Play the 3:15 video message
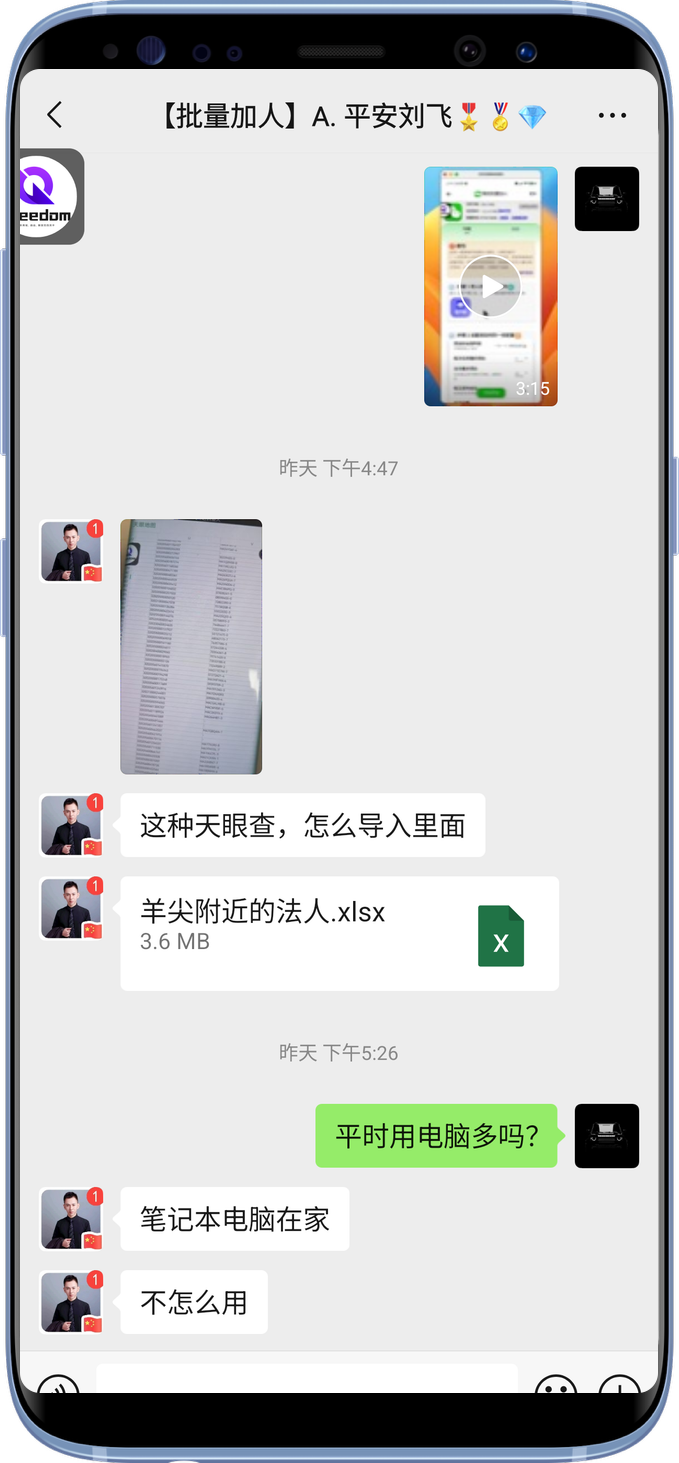The image size is (679, 1463). pos(490,287)
